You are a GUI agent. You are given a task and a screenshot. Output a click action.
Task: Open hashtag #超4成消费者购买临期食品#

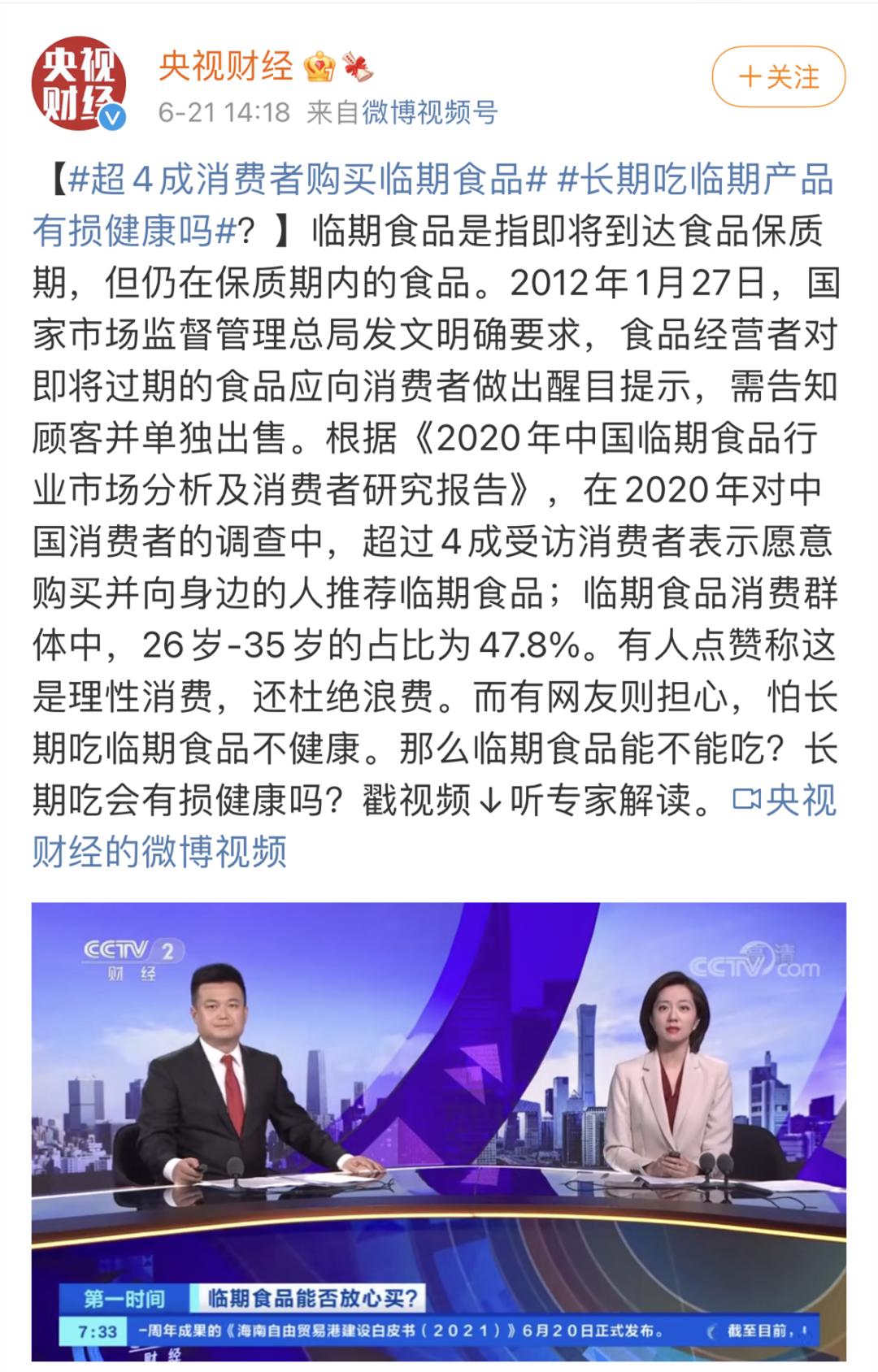(x=307, y=180)
